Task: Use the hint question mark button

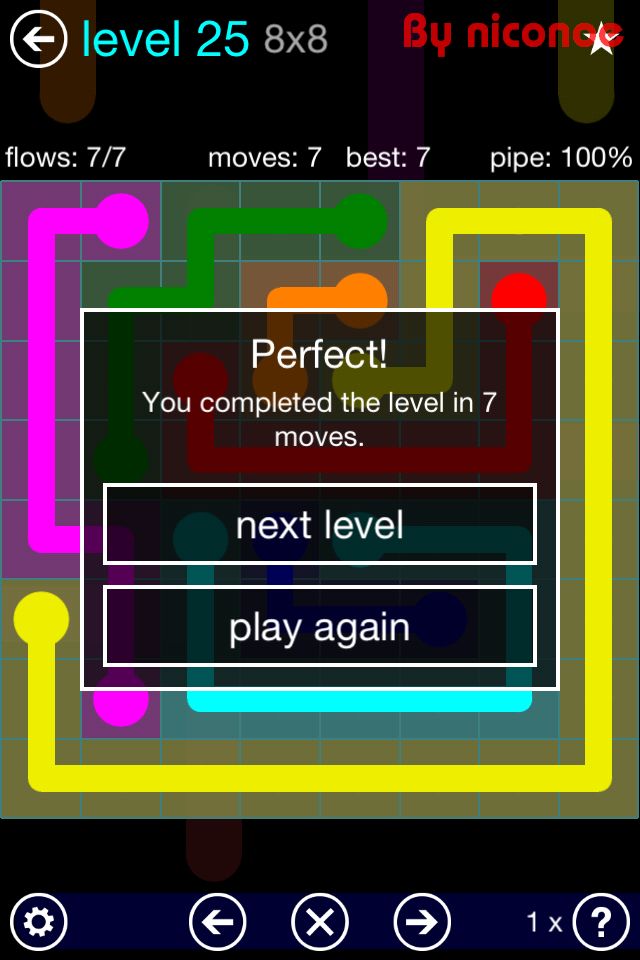Action: [x=601, y=921]
